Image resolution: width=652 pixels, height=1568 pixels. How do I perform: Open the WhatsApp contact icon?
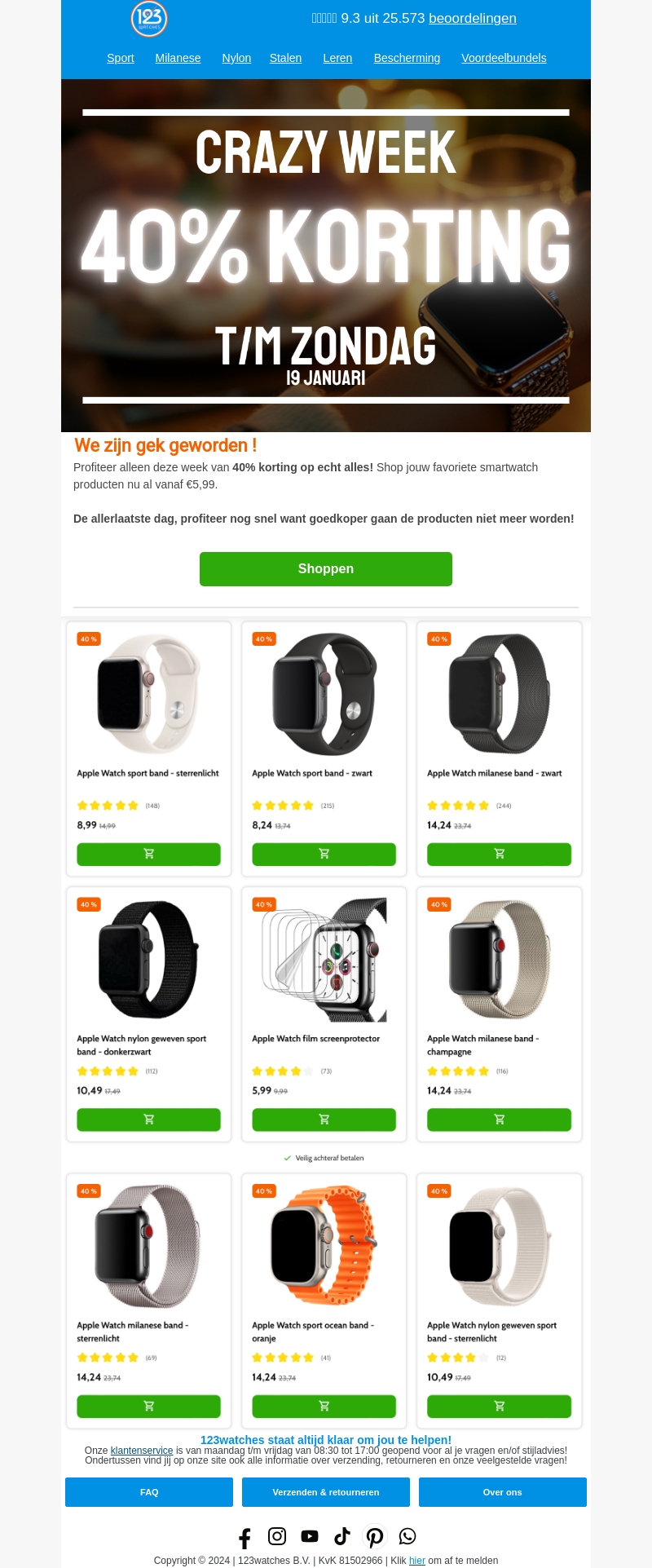point(407,1536)
